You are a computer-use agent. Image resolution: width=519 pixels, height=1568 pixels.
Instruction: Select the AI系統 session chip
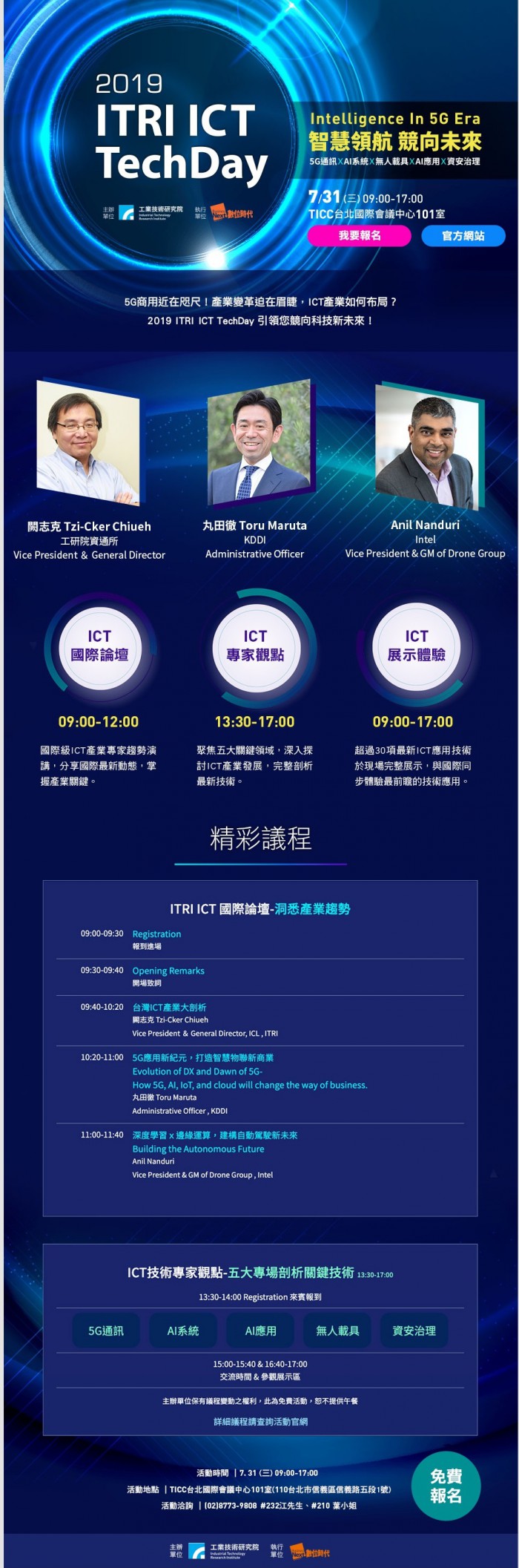click(183, 1331)
